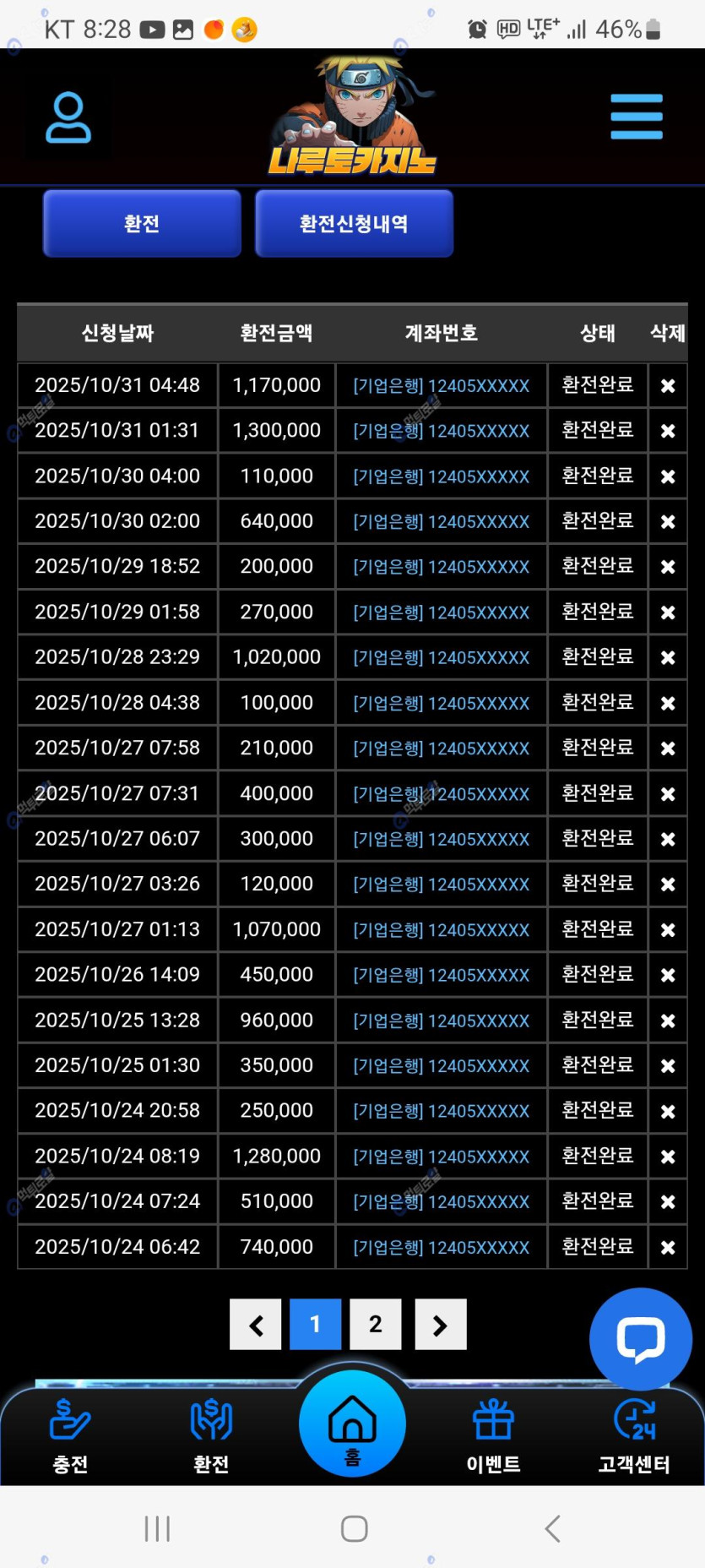Open the hamburger menu

coord(636,117)
